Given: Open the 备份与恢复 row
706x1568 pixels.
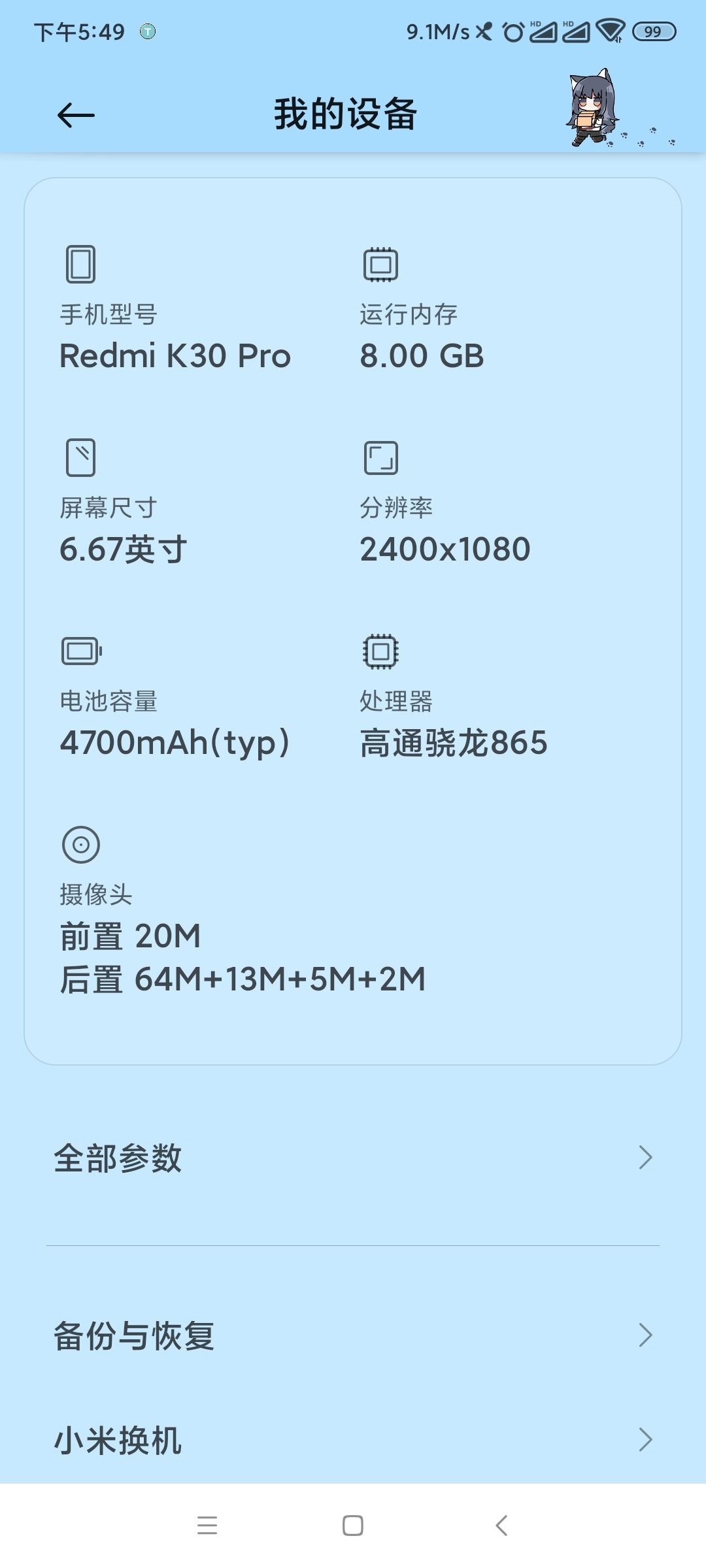Looking at the screenshot, I should [x=353, y=1335].
